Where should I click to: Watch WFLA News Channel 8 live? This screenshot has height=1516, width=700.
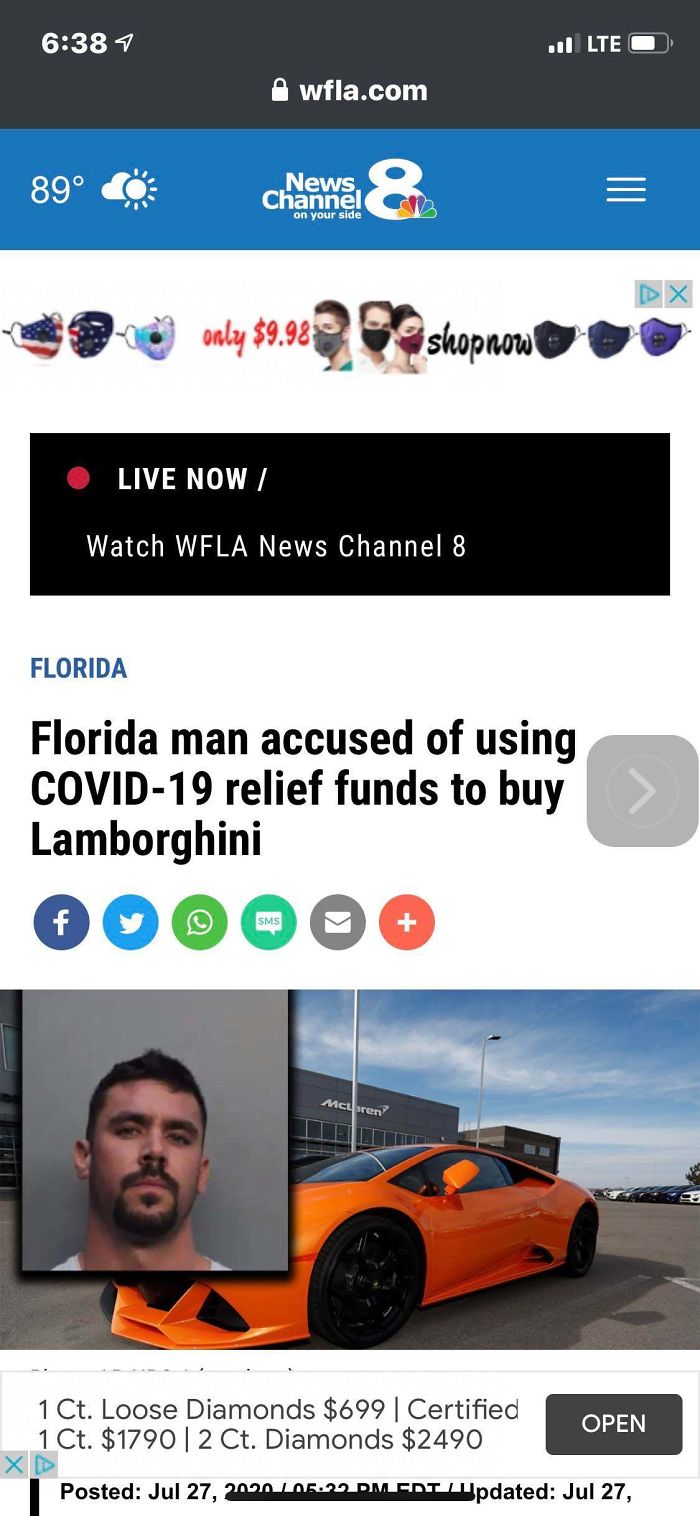point(349,515)
